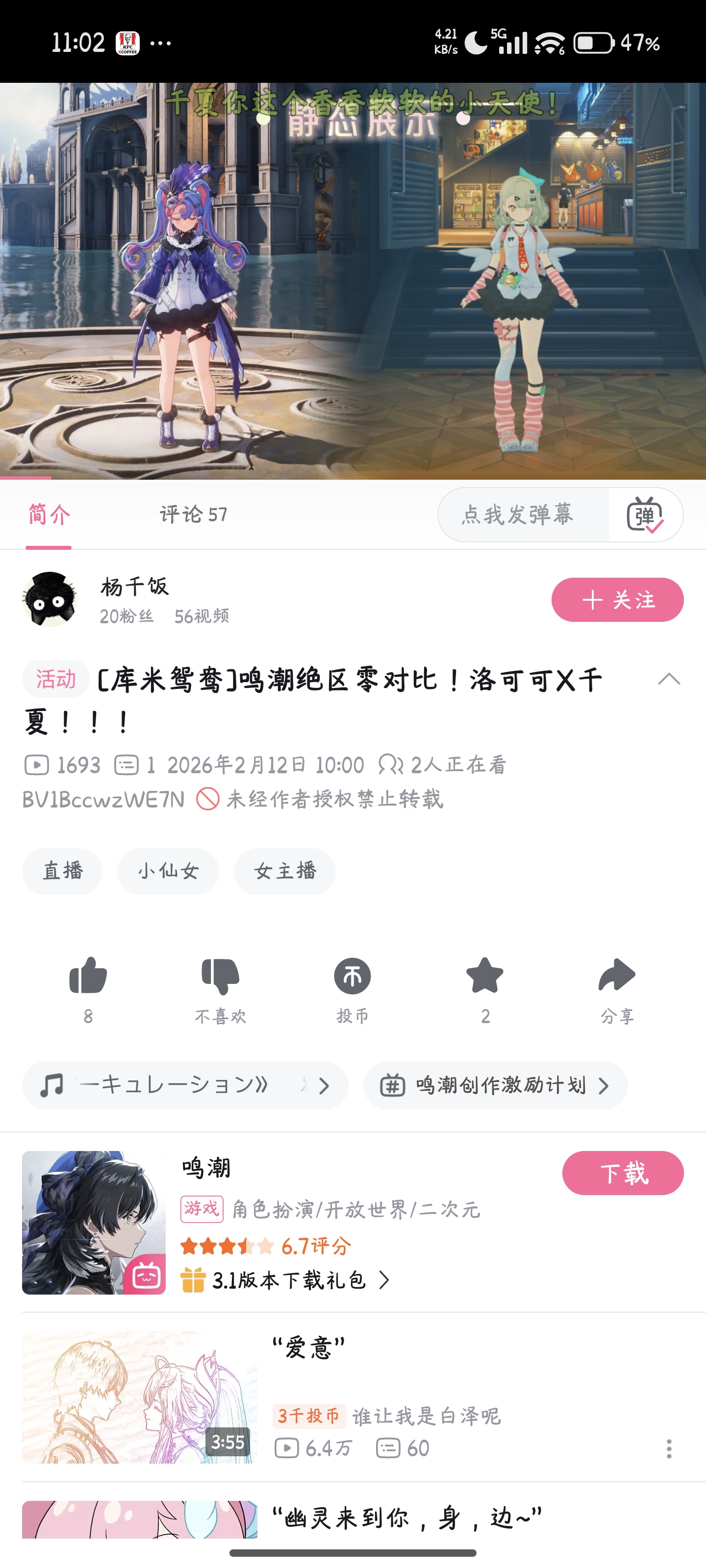Select the 小仙女 tag chip
The image size is (706, 1568).
pos(168,871)
